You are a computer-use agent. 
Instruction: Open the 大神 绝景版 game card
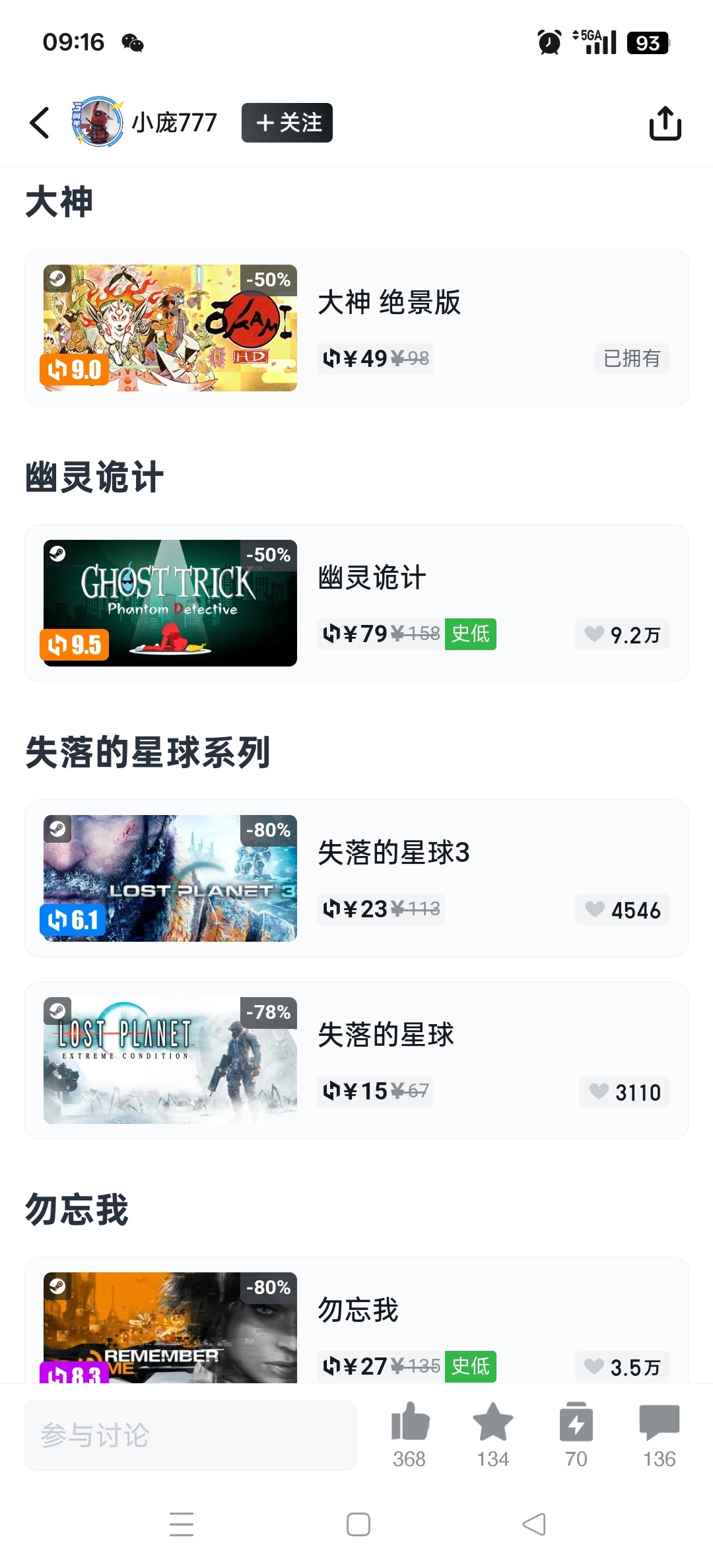click(x=356, y=328)
